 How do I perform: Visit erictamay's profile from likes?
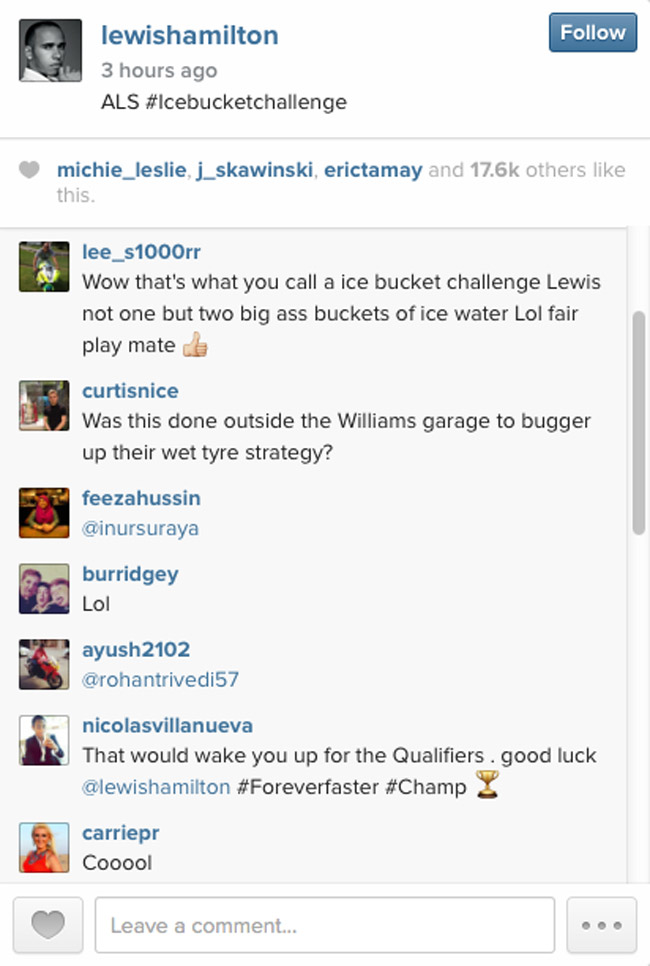pyautogui.click(x=372, y=170)
